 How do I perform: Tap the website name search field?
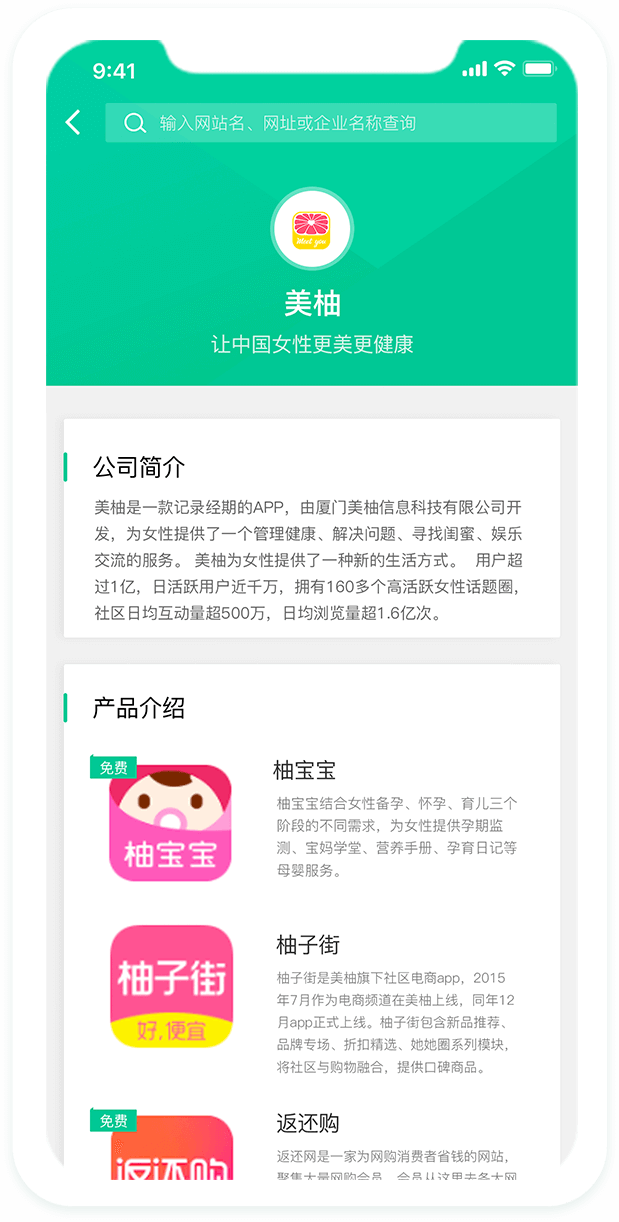click(x=330, y=123)
